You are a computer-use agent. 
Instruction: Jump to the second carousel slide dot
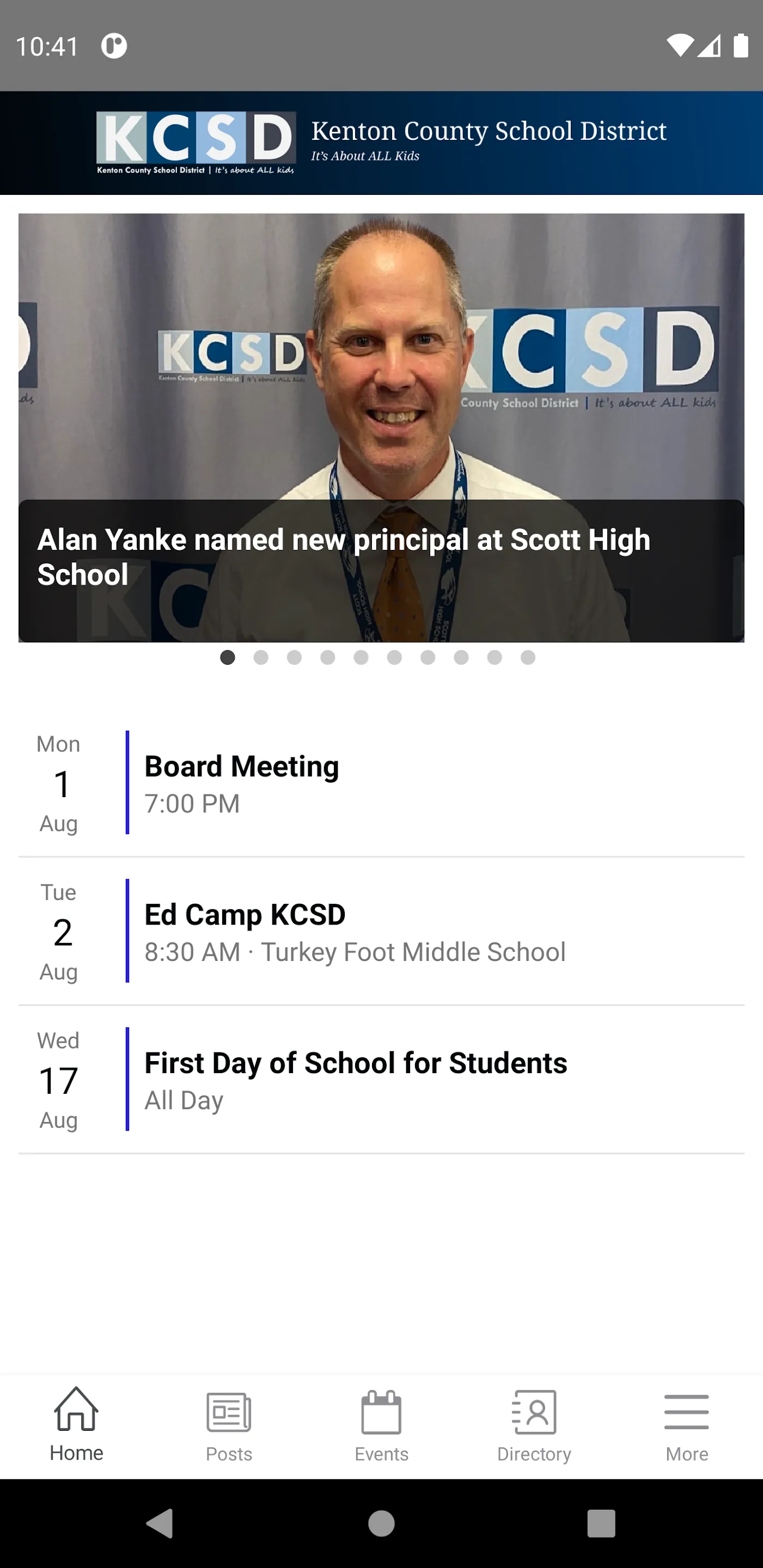[x=261, y=657]
